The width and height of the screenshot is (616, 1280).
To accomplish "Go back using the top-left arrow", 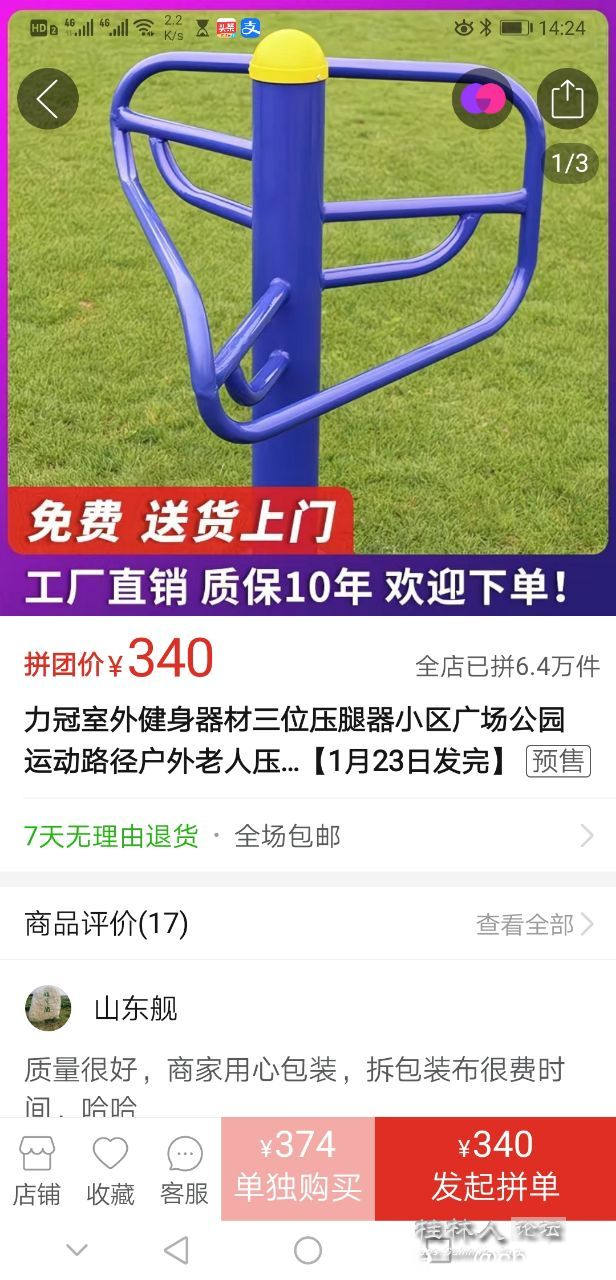I will click(47, 98).
